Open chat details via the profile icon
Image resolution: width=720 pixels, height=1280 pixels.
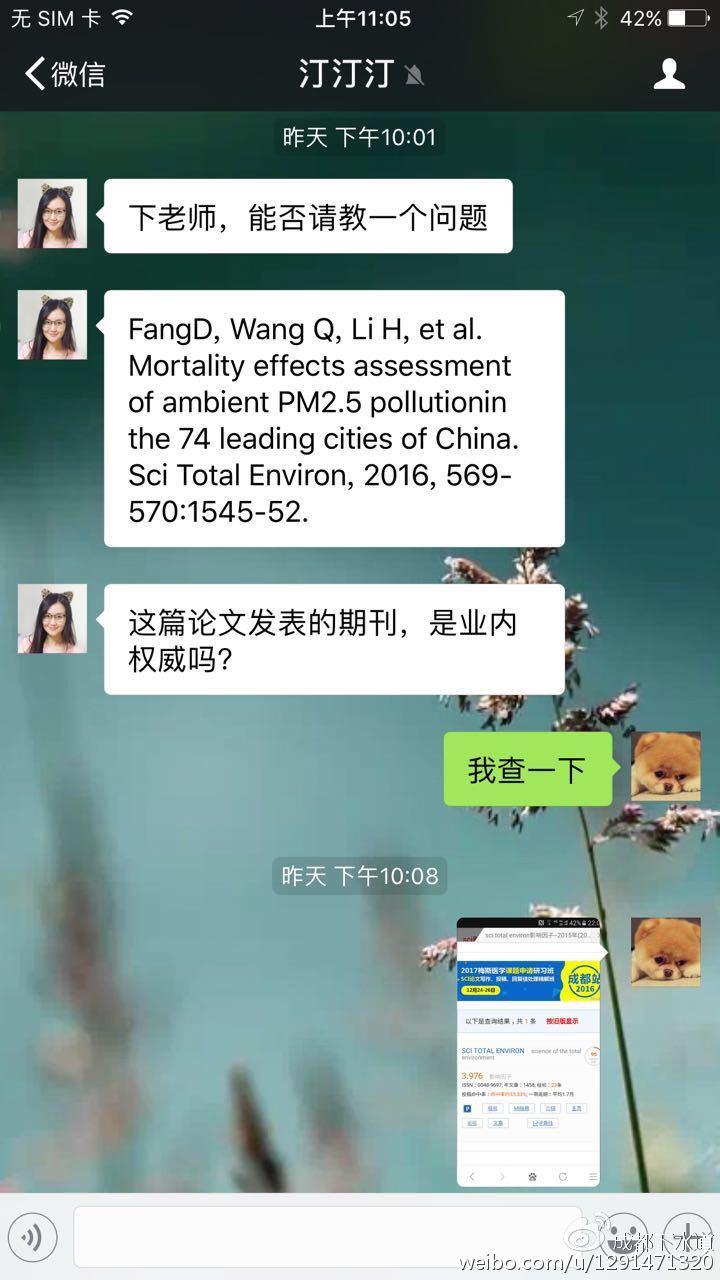point(669,74)
